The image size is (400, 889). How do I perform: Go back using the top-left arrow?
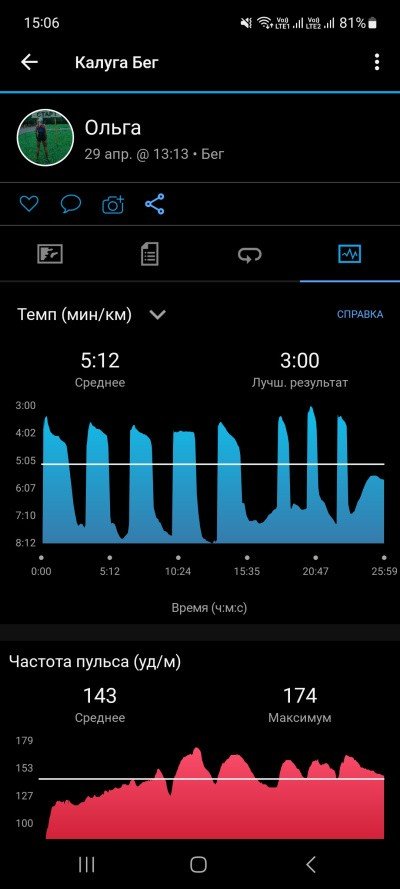click(29, 62)
